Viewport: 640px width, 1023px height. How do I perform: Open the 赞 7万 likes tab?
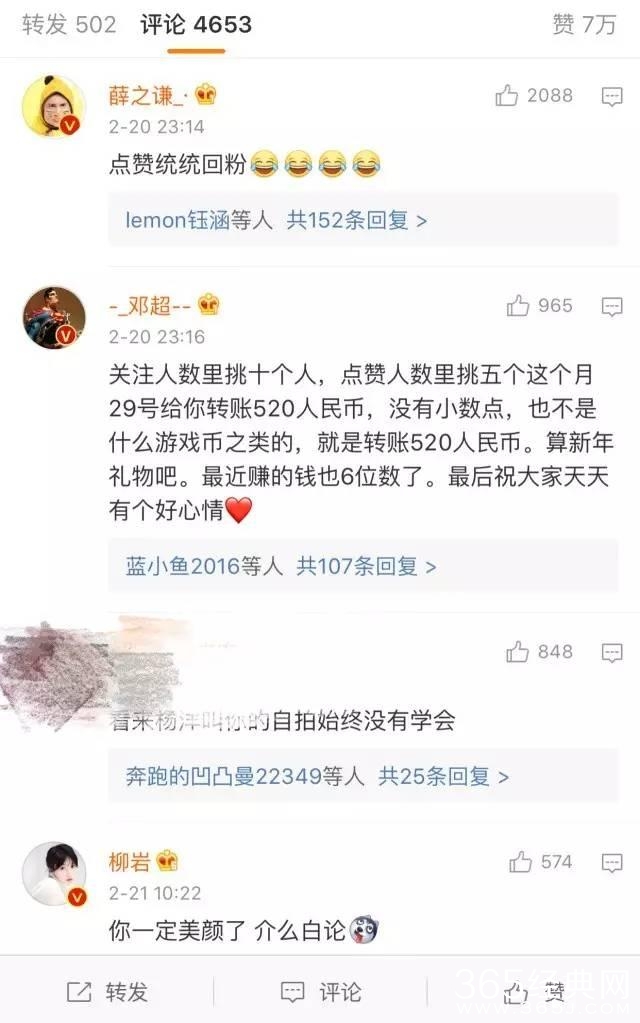[x=584, y=24]
